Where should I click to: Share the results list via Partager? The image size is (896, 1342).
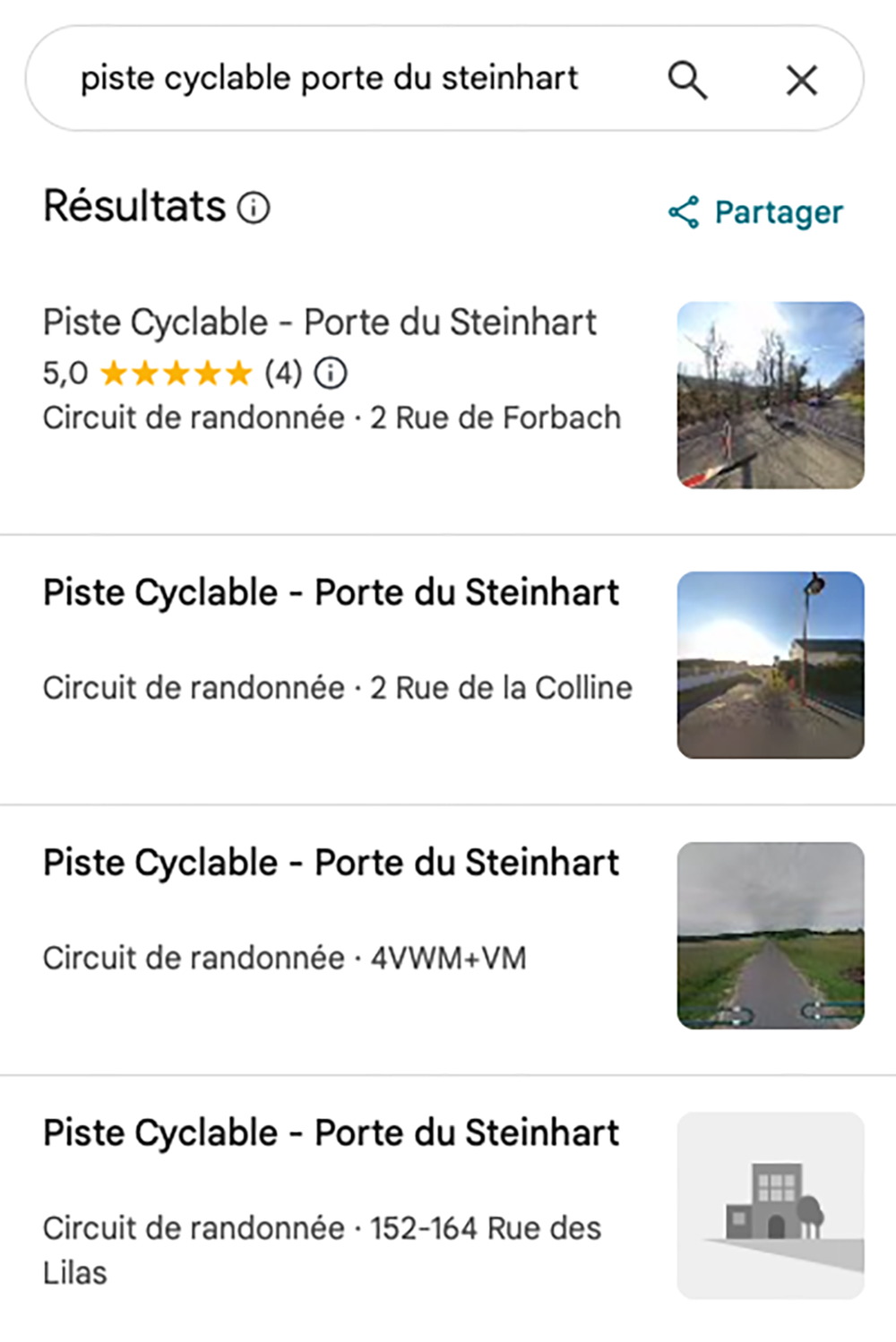(756, 212)
